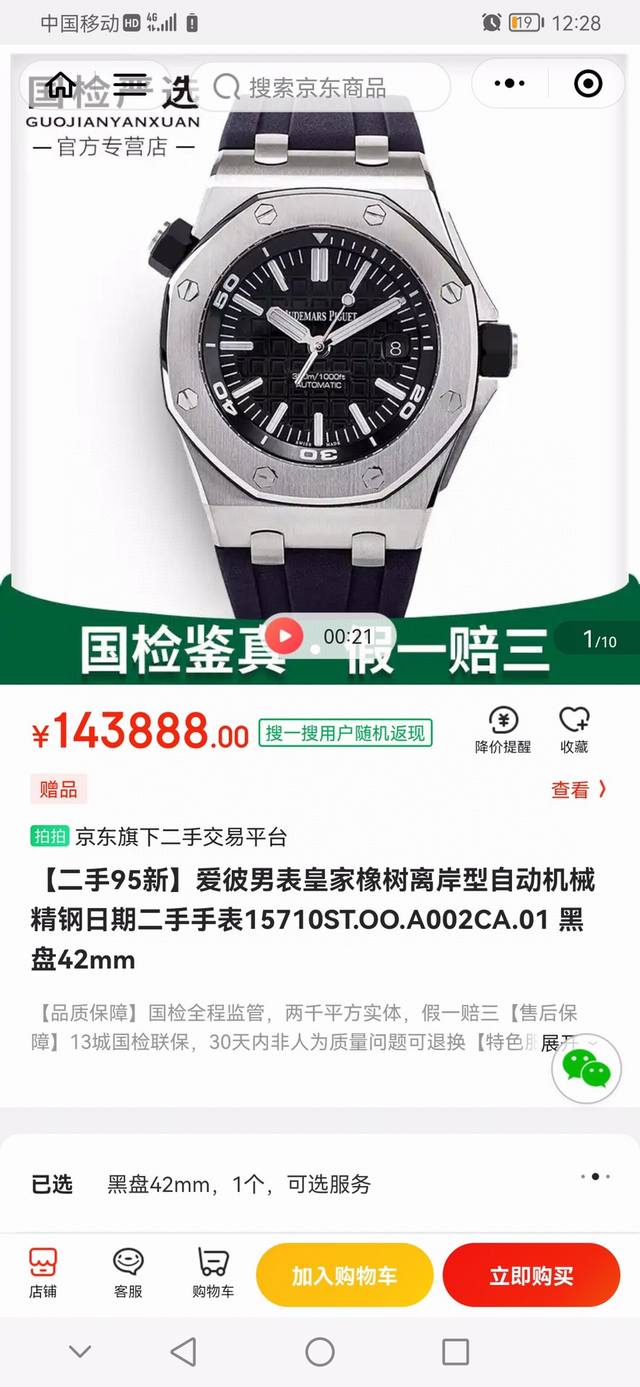Set a price drop alert
This screenshot has width=640, height=1387.
point(503,730)
